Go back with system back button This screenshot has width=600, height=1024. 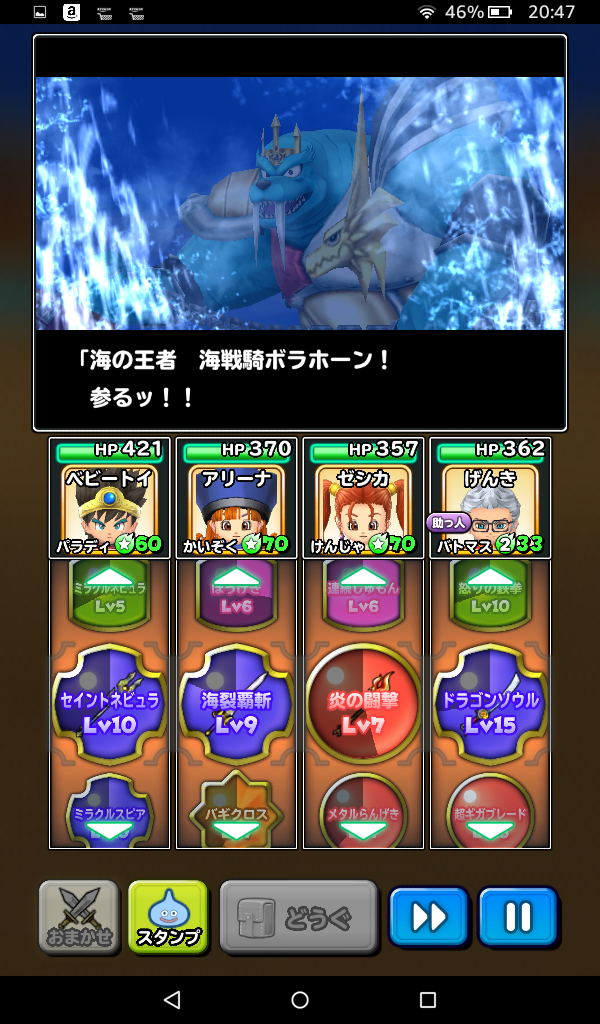[x=172, y=999]
